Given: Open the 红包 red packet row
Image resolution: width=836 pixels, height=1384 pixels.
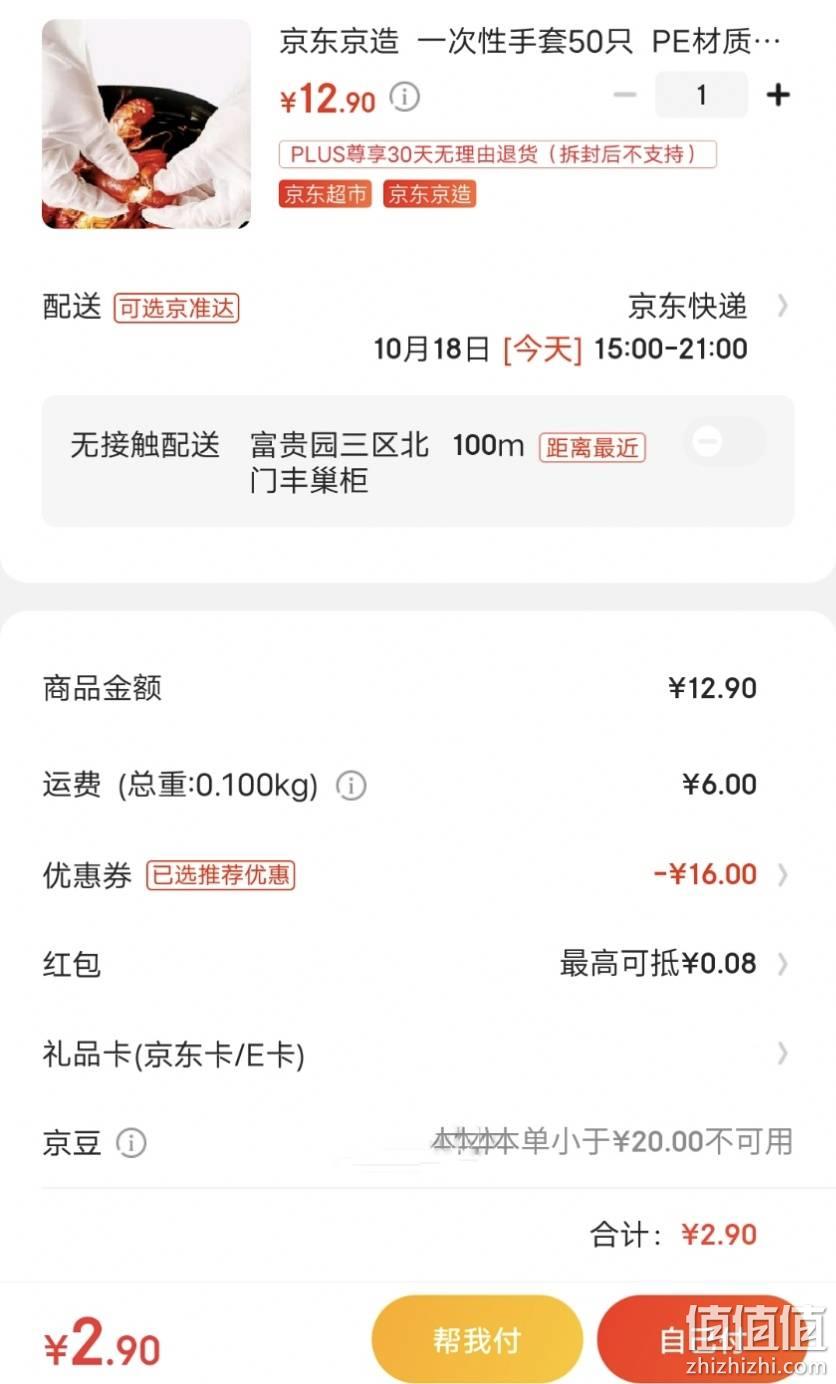Looking at the screenshot, I should (x=418, y=964).
